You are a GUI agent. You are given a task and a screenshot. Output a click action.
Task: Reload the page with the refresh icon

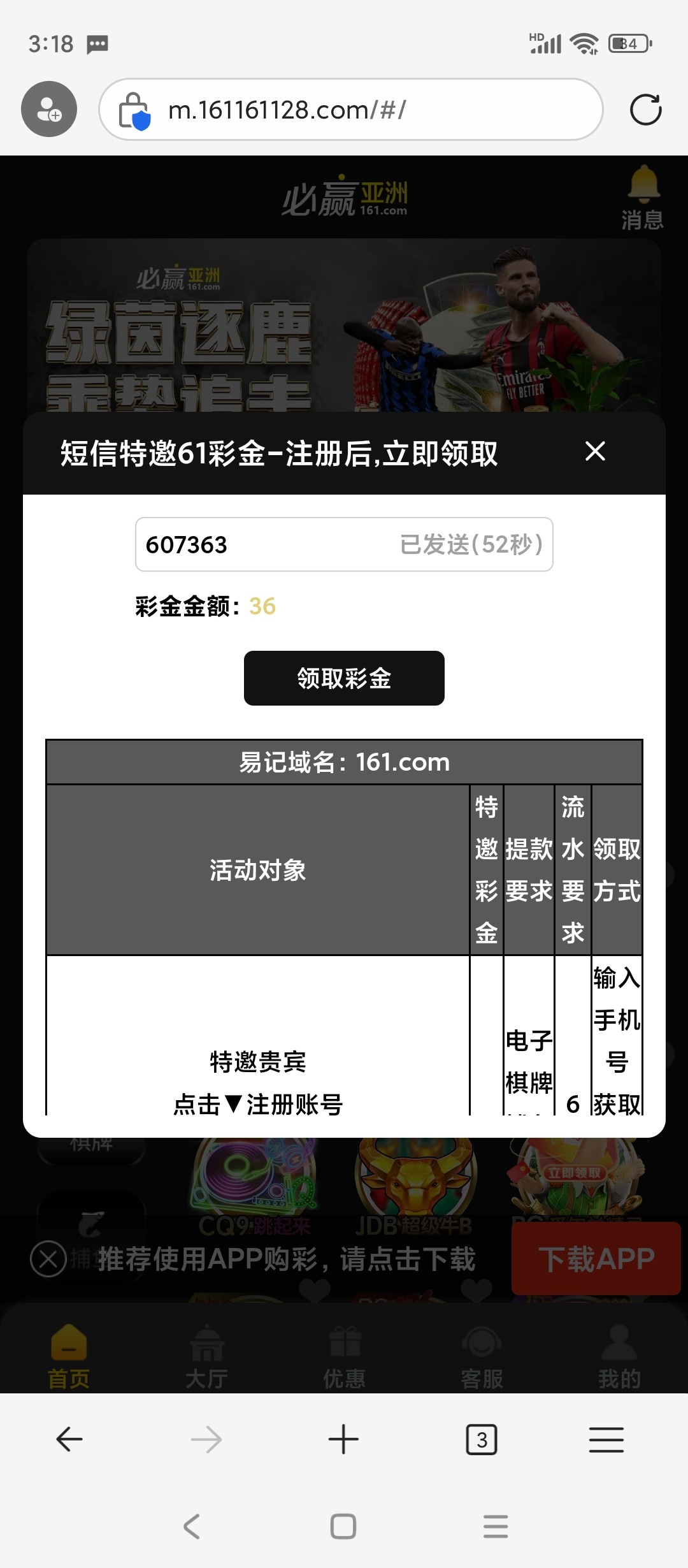(645, 110)
